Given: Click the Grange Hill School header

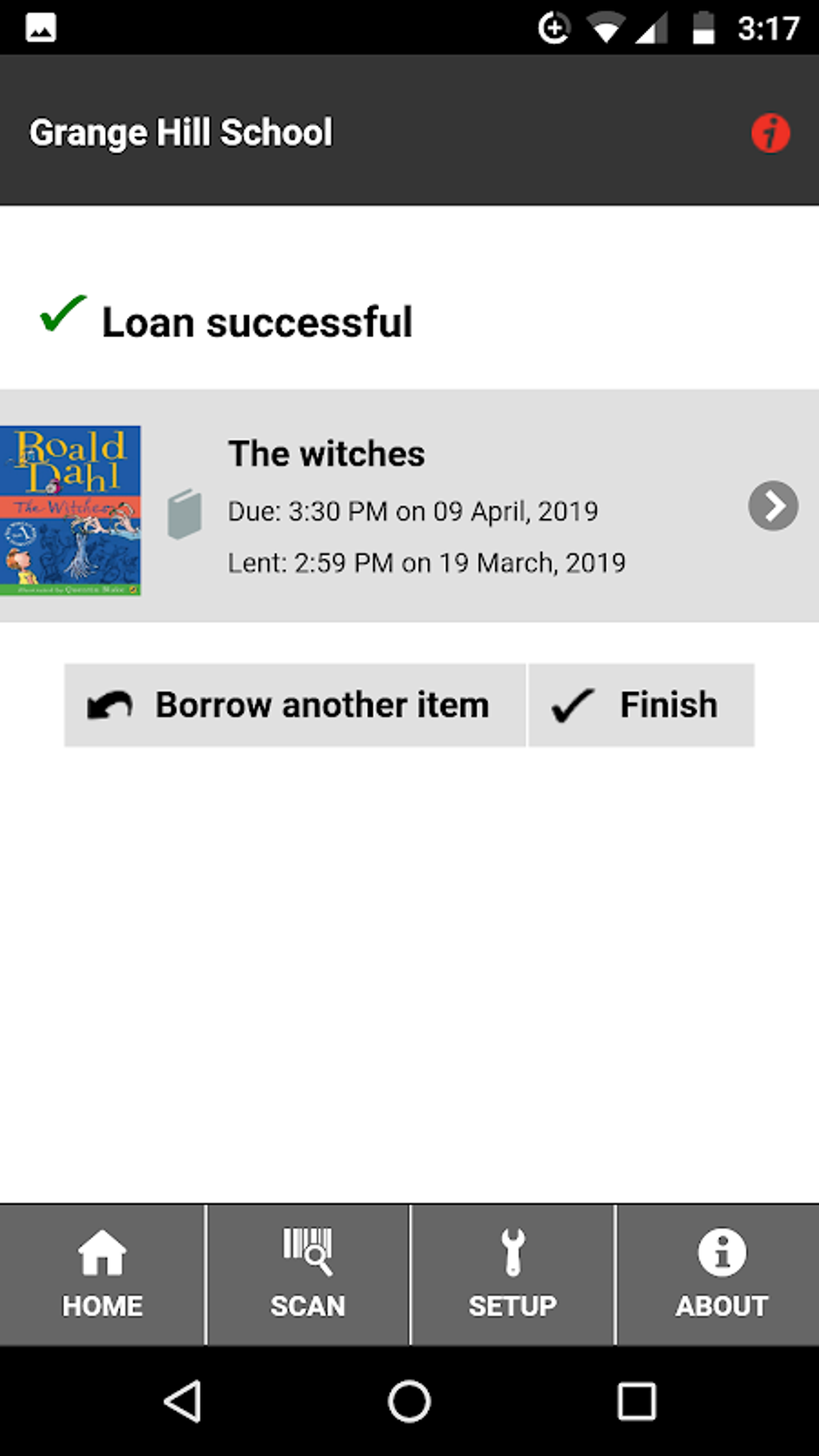Looking at the screenshot, I should tap(181, 133).
